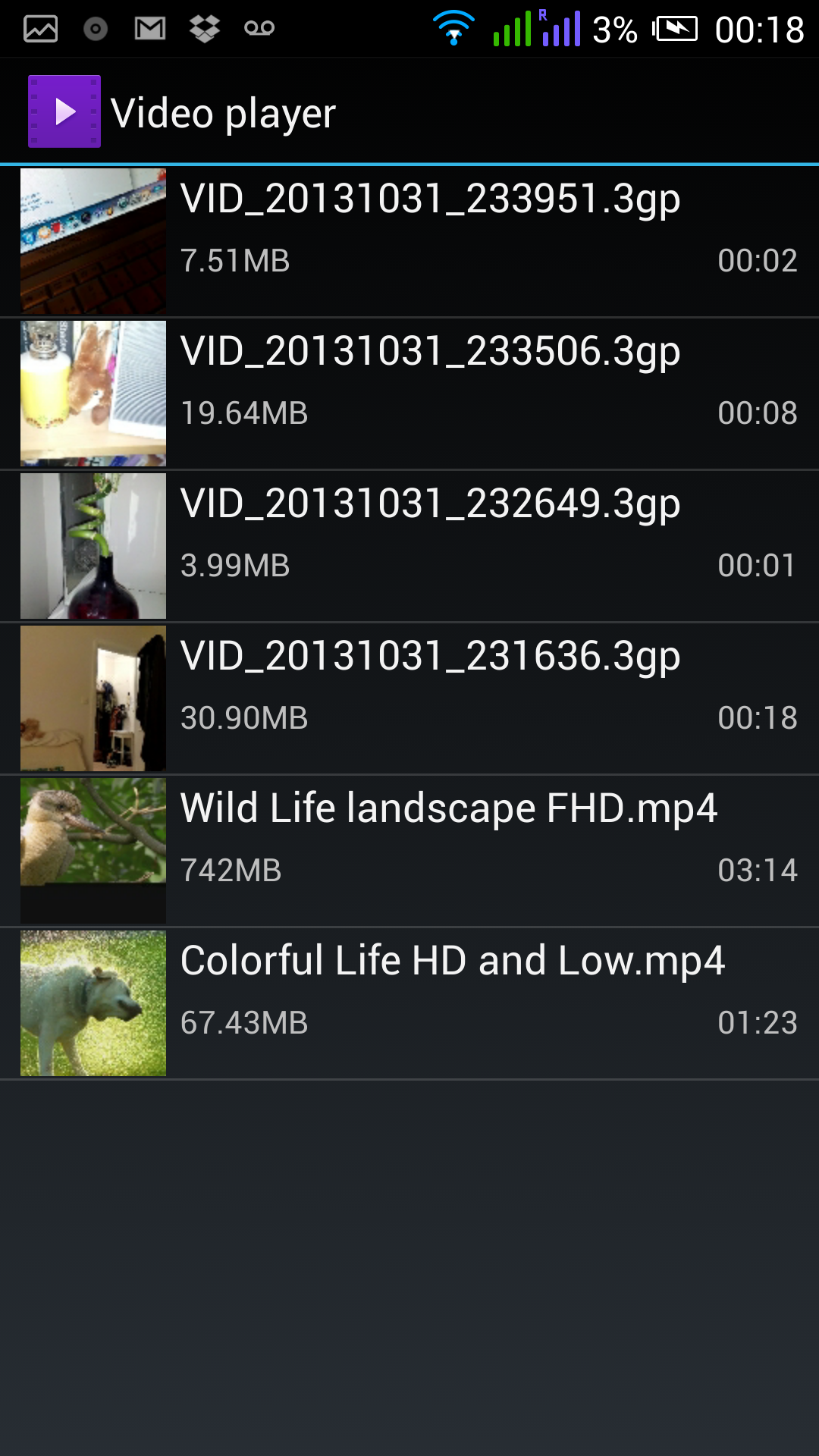Play VID_20131031_233951.3gp video
819x1456 pixels.
coord(409,241)
